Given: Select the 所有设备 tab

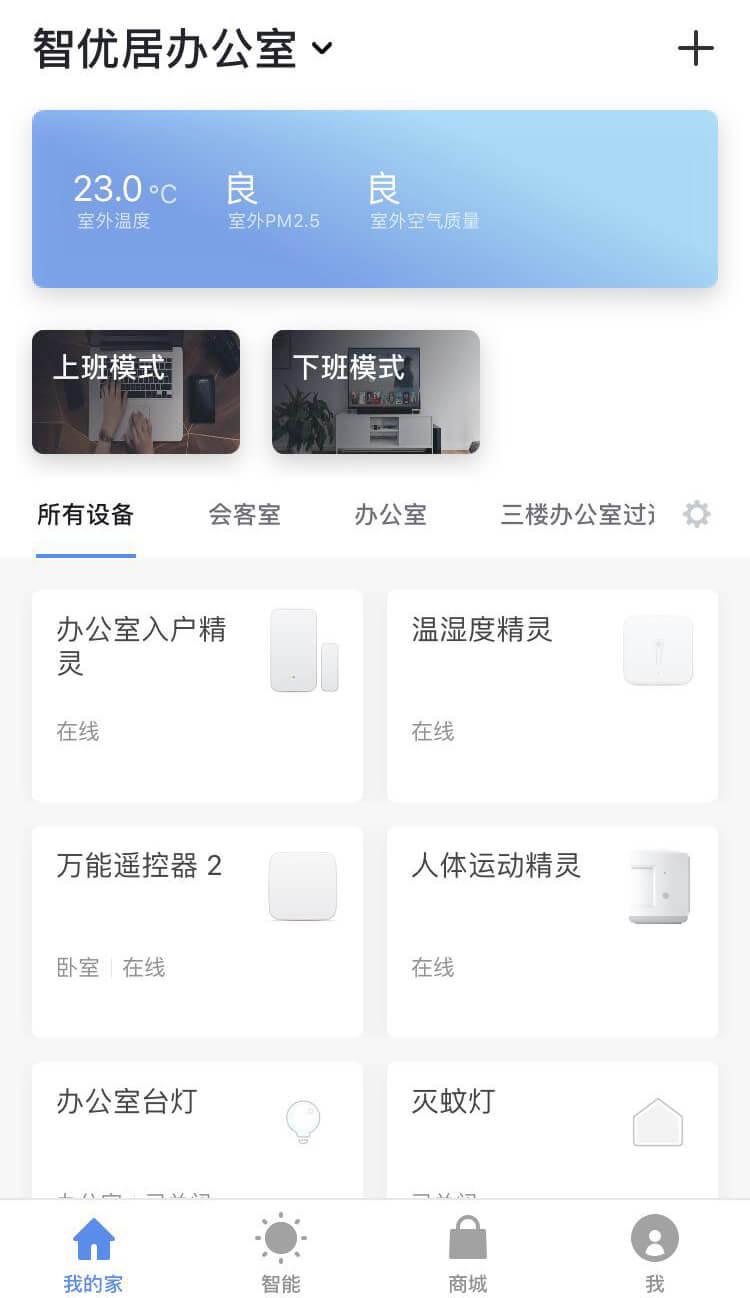Looking at the screenshot, I should click(x=84, y=513).
